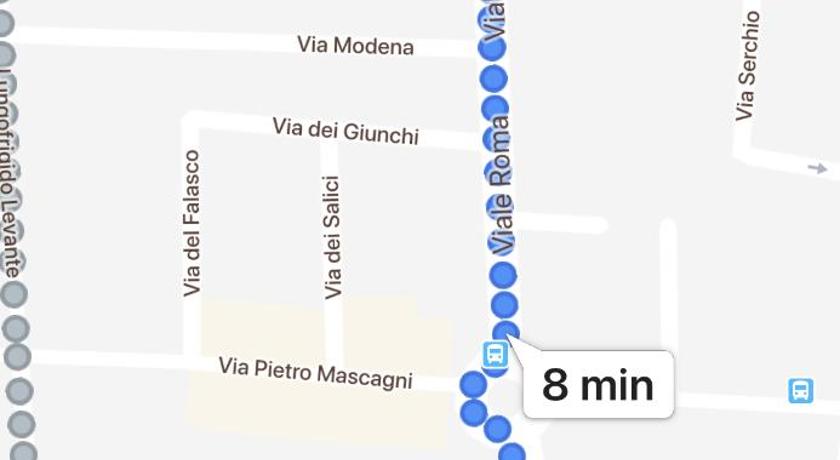This screenshot has width=840, height=460.
Task: Tap the 8 min route time callout
Action: 598,384
